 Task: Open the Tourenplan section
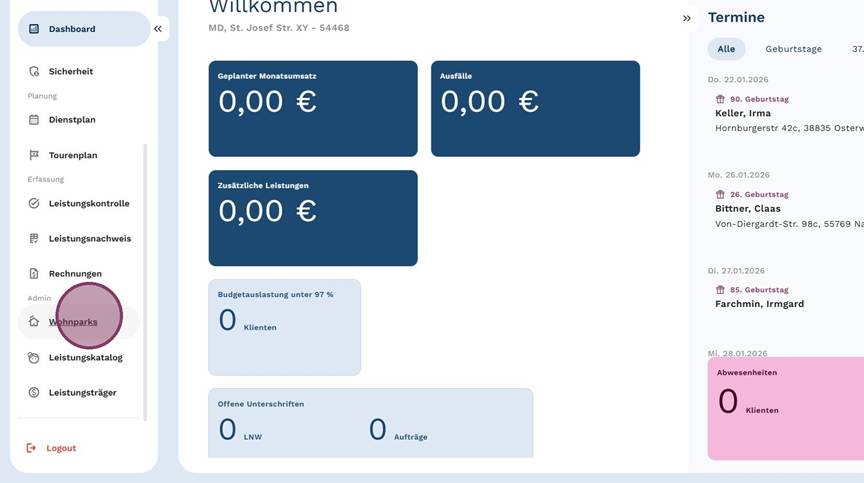[x=72, y=155]
